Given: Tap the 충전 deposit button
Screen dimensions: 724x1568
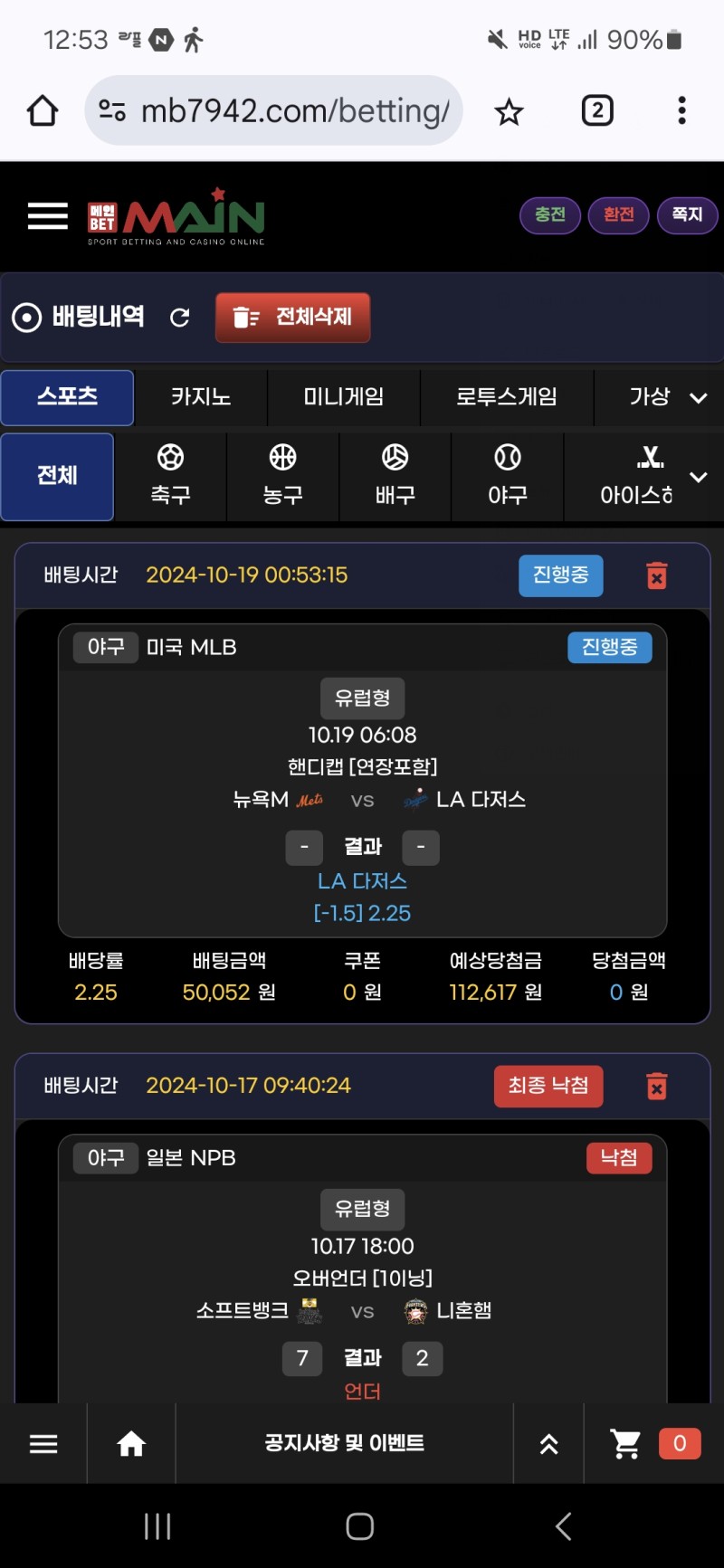Looking at the screenshot, I should (x=549, y=215).
